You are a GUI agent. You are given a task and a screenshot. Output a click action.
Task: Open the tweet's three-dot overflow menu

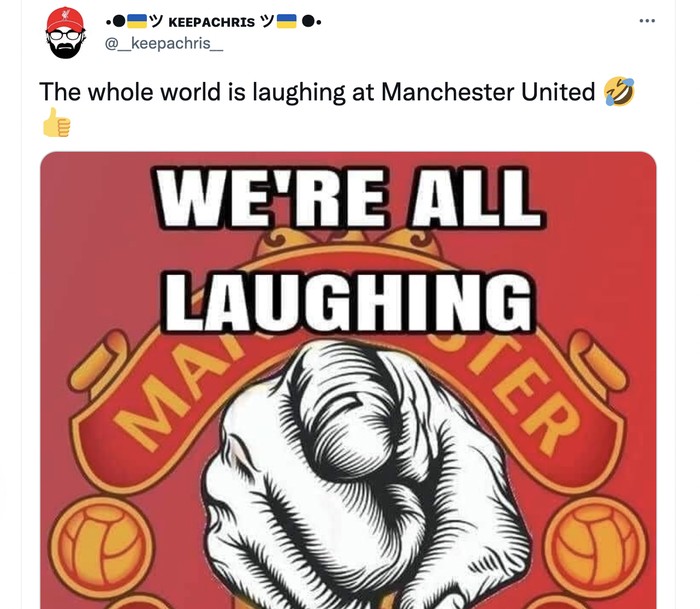[x=647, y=21]
